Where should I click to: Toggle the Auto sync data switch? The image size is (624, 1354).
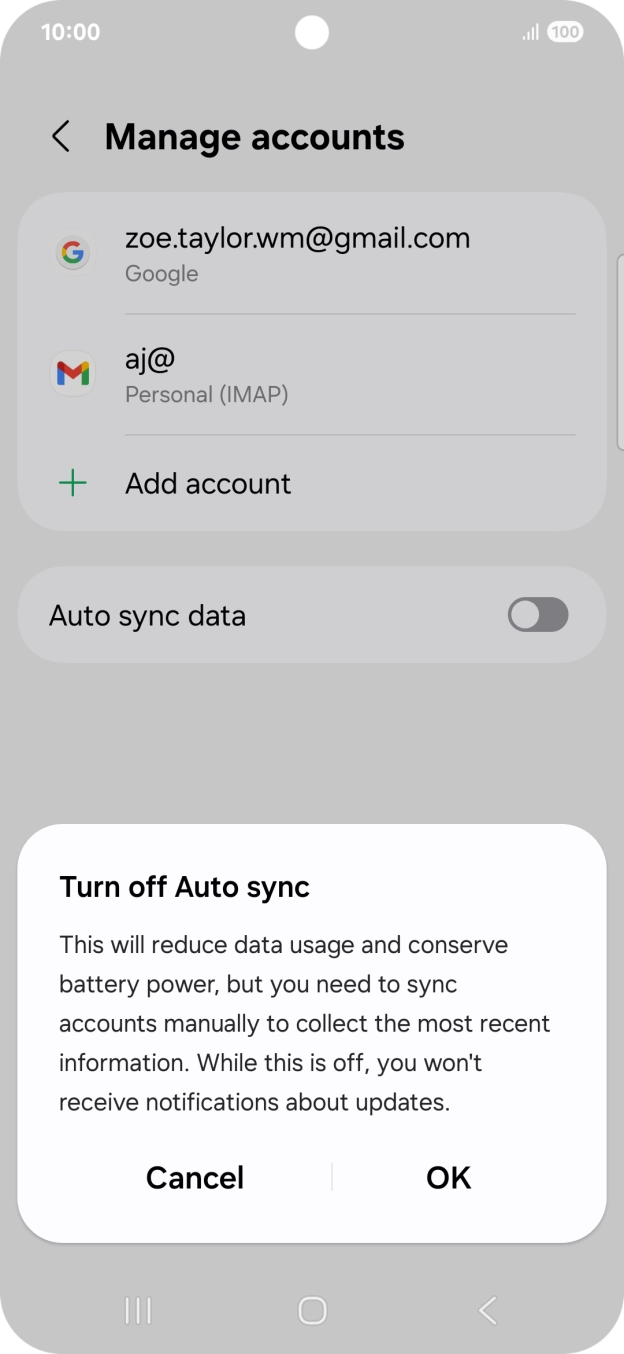tap(538, 615)
